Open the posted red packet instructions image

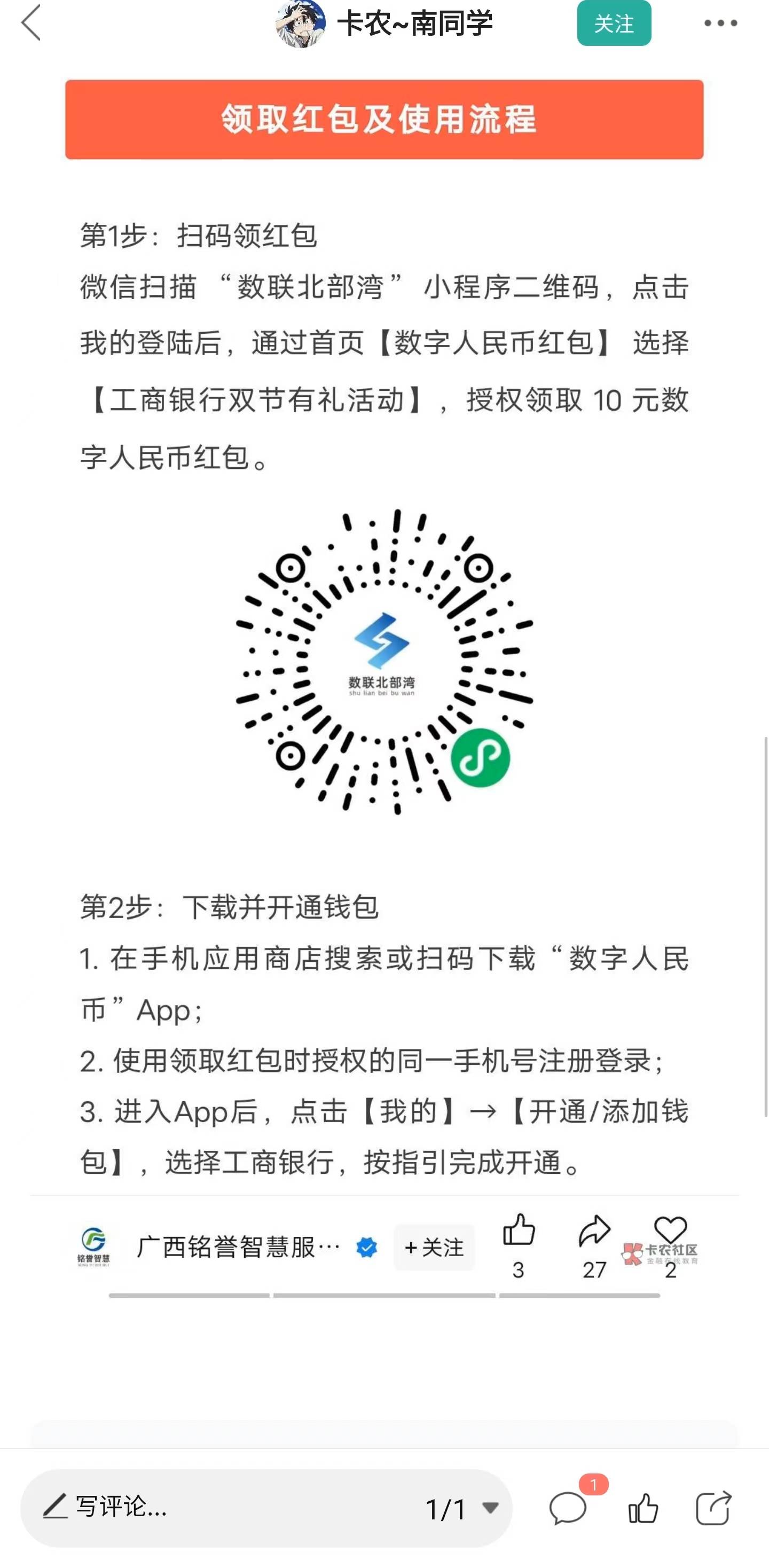coord(384,670)
